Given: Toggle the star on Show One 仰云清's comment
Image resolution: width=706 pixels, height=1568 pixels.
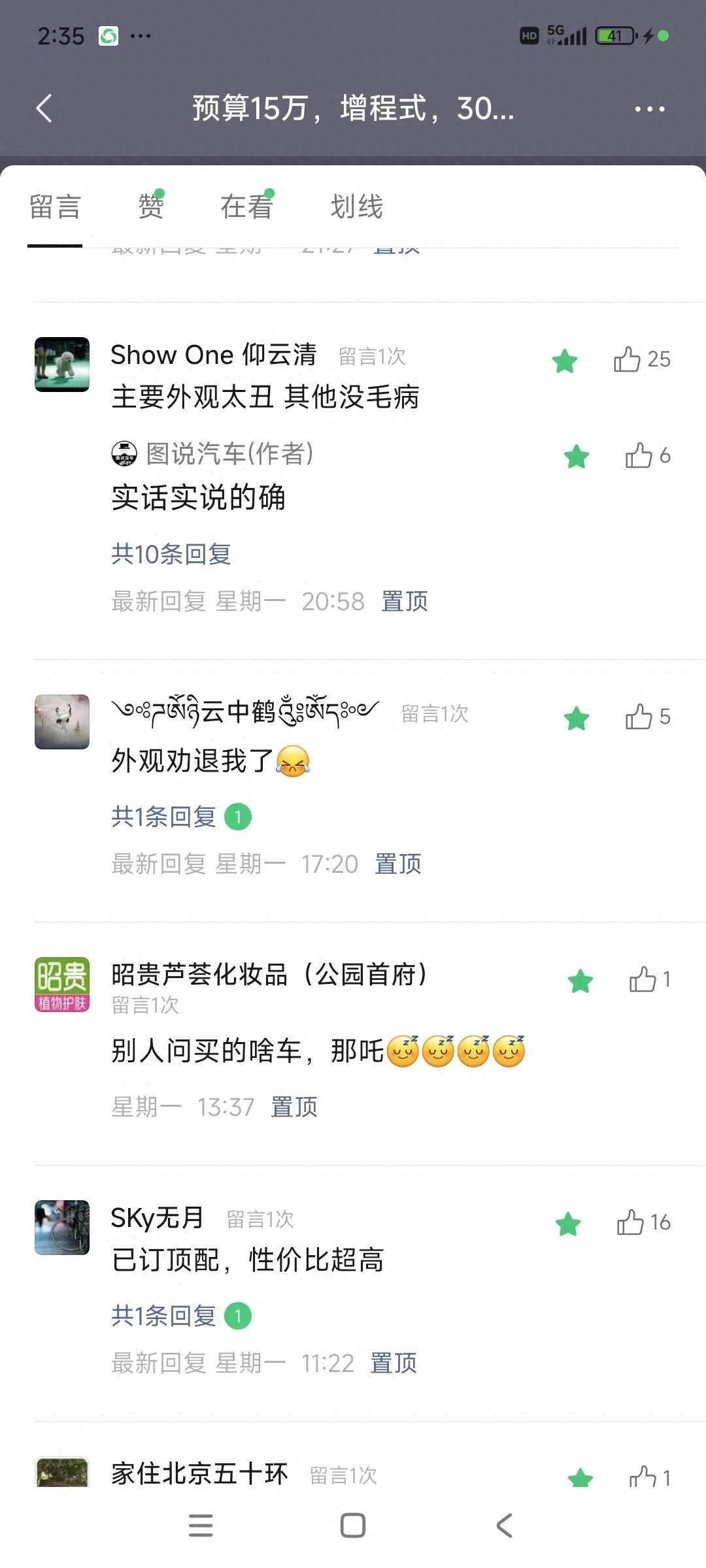Looking at the screenshot, I should pos(565,361).
